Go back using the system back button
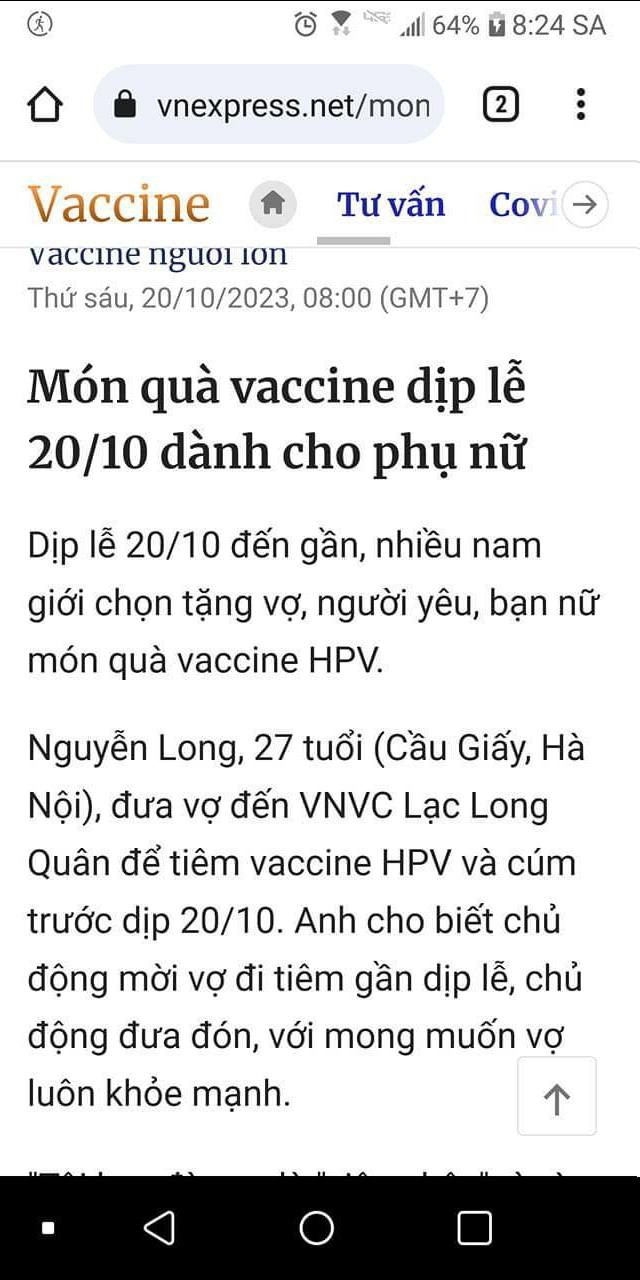Screen dimensions: 640x1280 160,1227
